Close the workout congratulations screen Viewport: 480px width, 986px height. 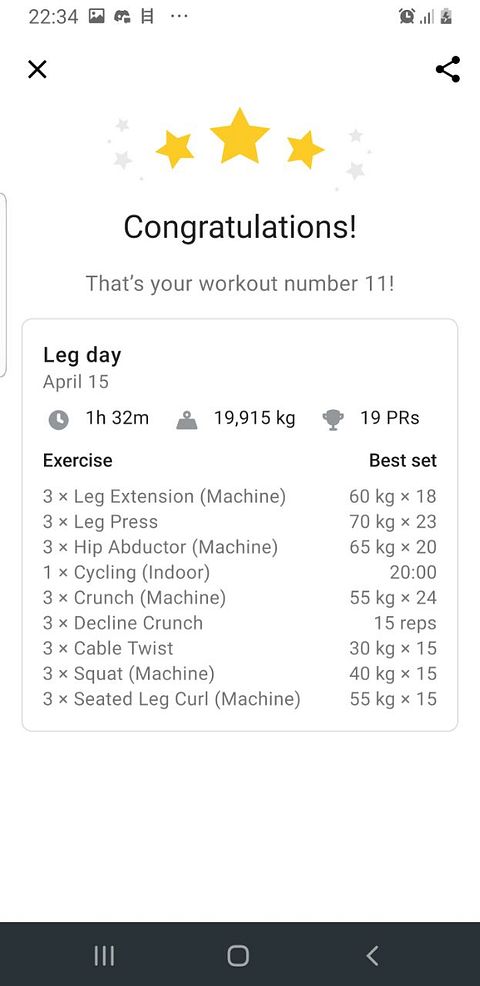coord(38,69)
